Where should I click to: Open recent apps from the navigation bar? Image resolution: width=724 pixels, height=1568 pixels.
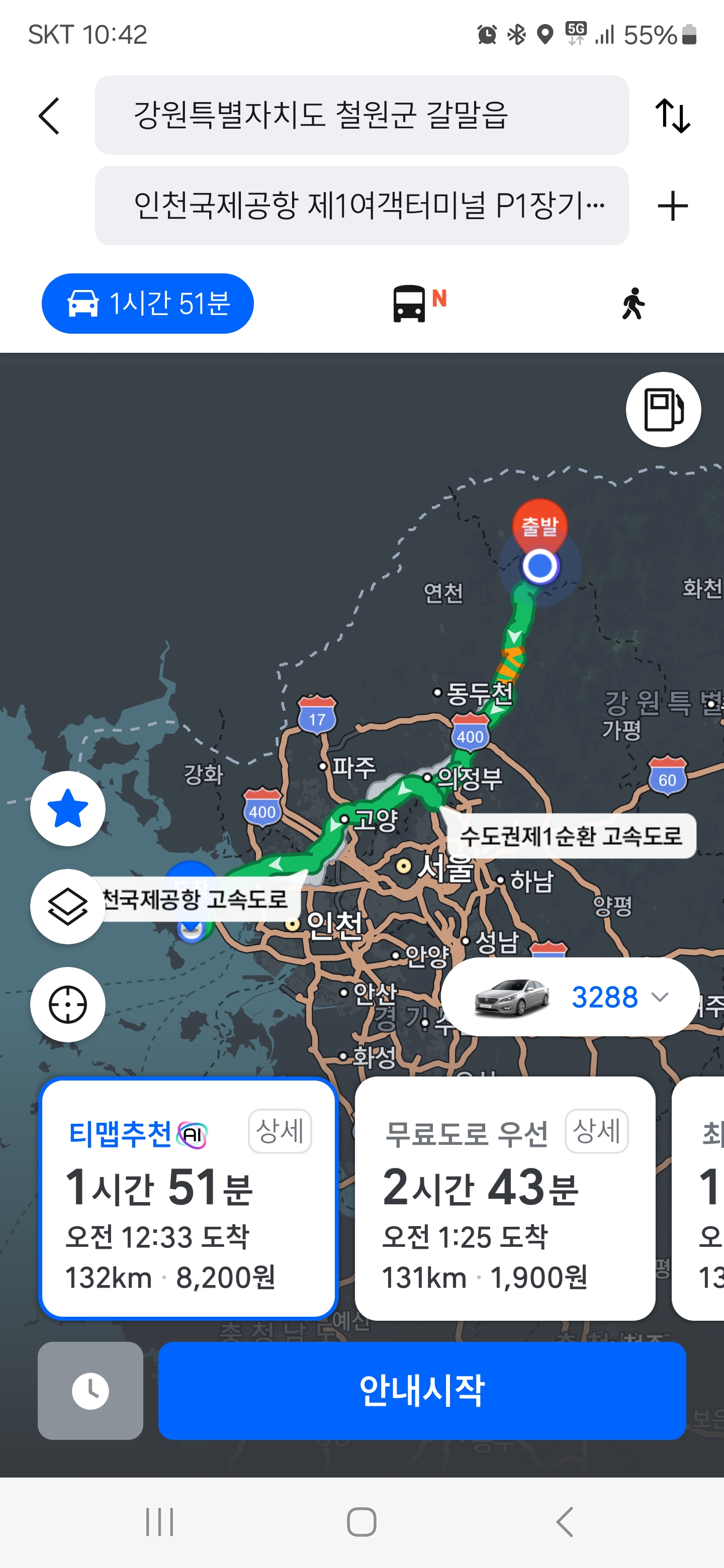[x=159, y=1522]
